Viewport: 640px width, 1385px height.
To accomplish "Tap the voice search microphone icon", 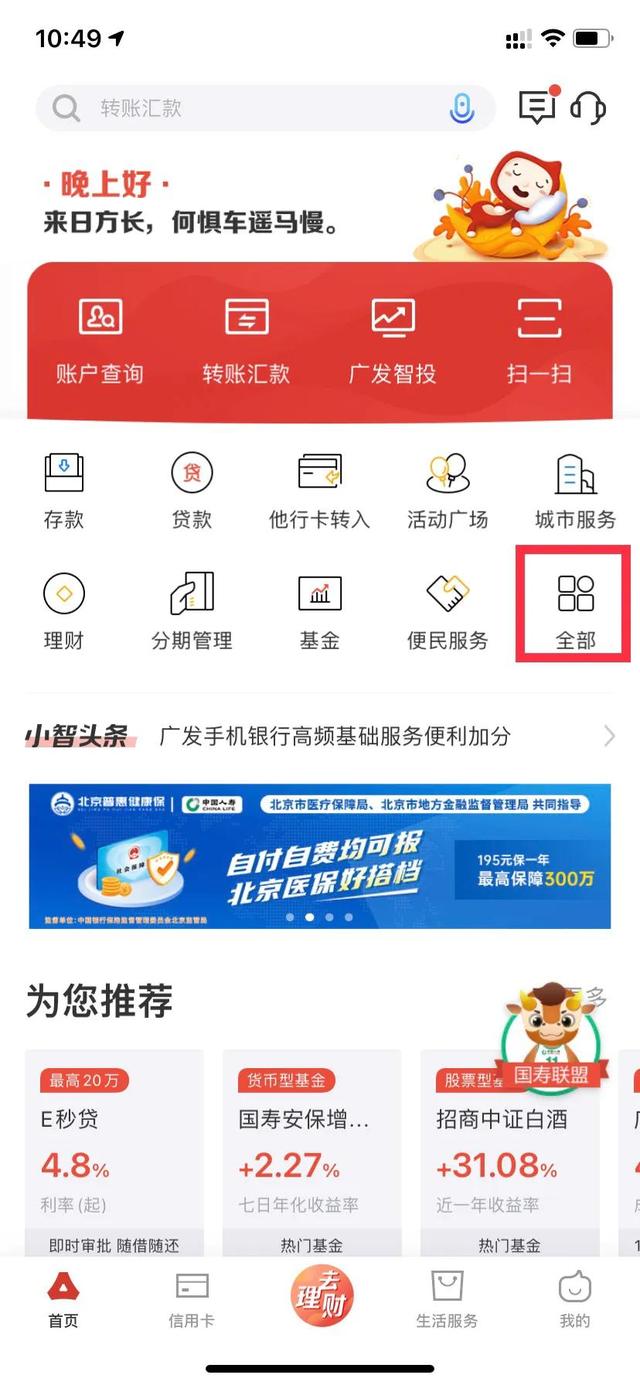I will pyautogui.click(x=461, y=108).
